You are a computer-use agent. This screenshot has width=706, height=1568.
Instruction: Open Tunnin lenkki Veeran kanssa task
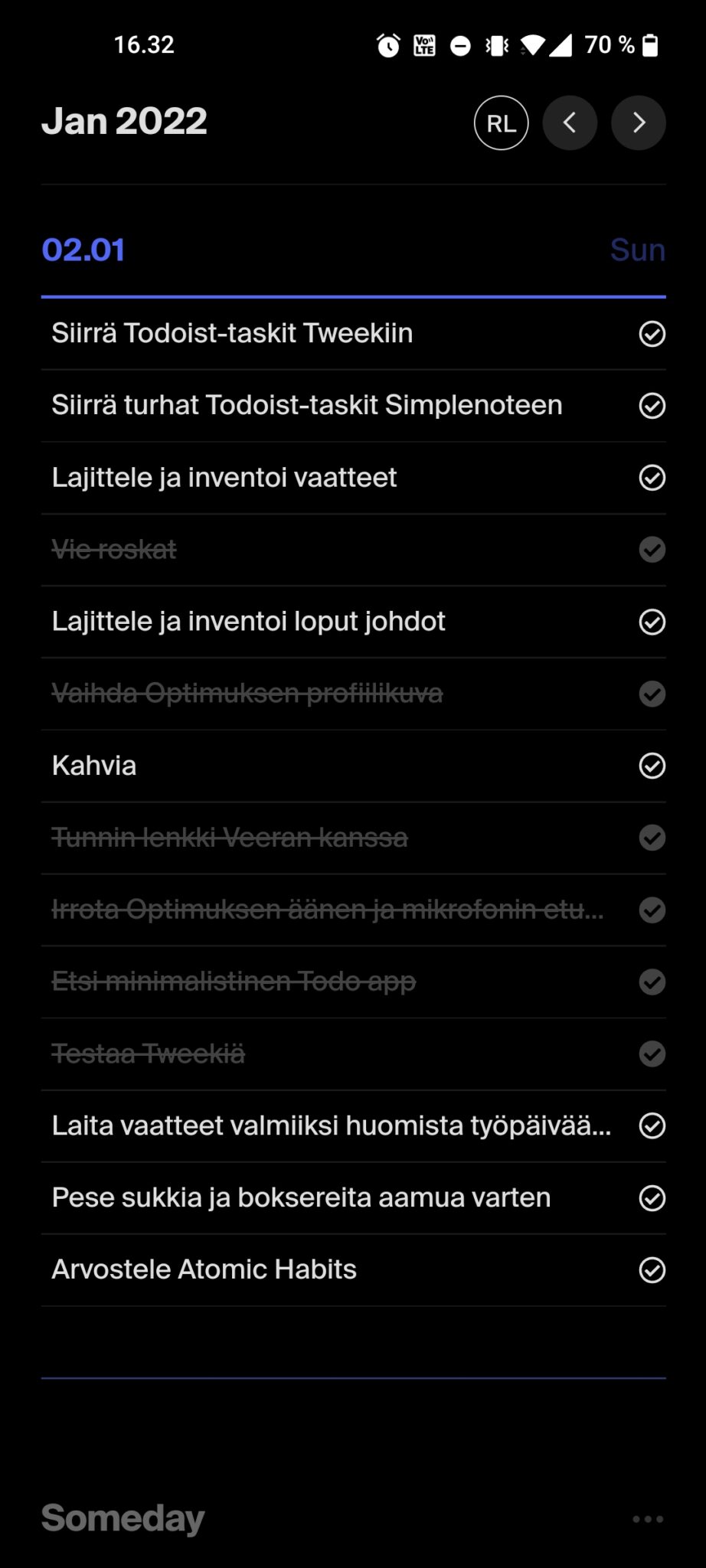(230, 838)
